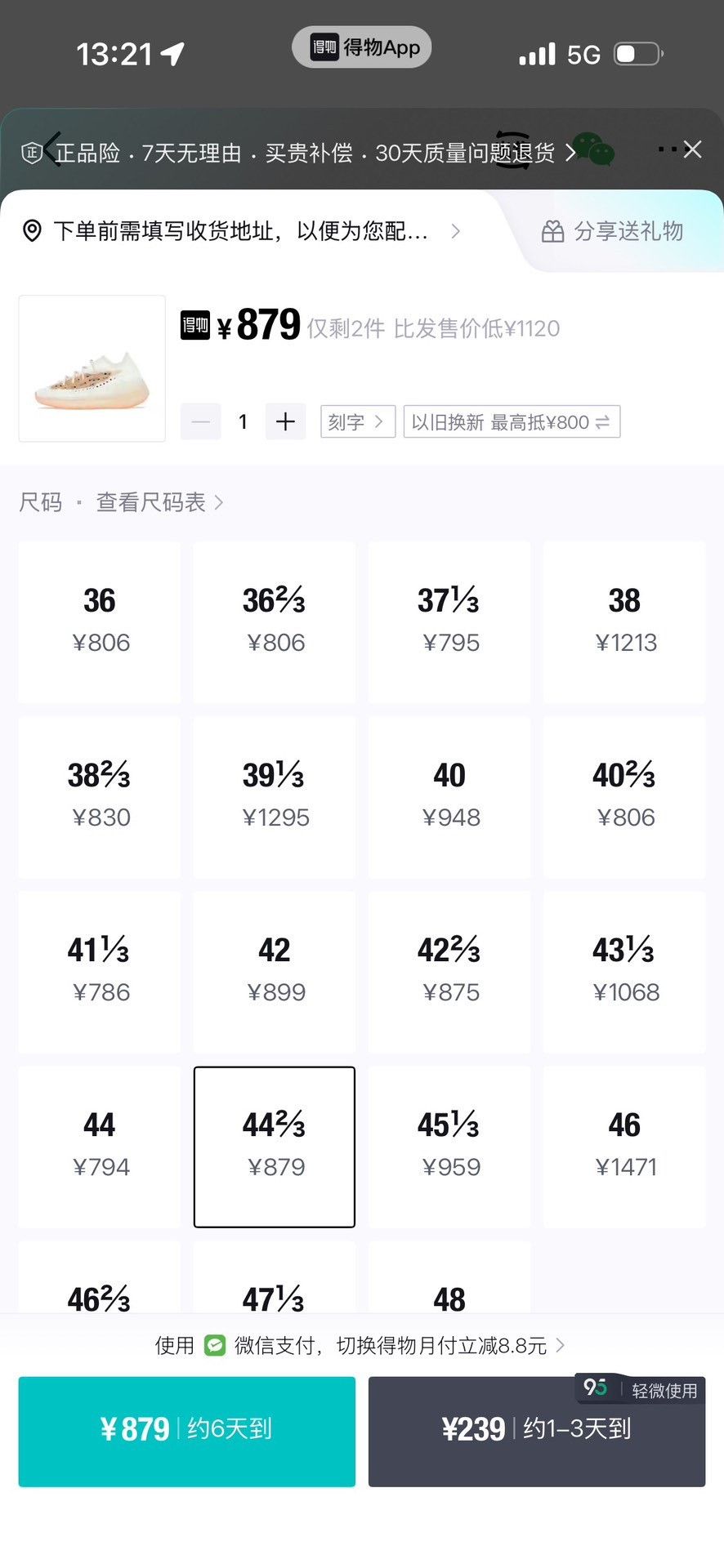Open the 刻字 engraving option

click(x=358, y=421)
